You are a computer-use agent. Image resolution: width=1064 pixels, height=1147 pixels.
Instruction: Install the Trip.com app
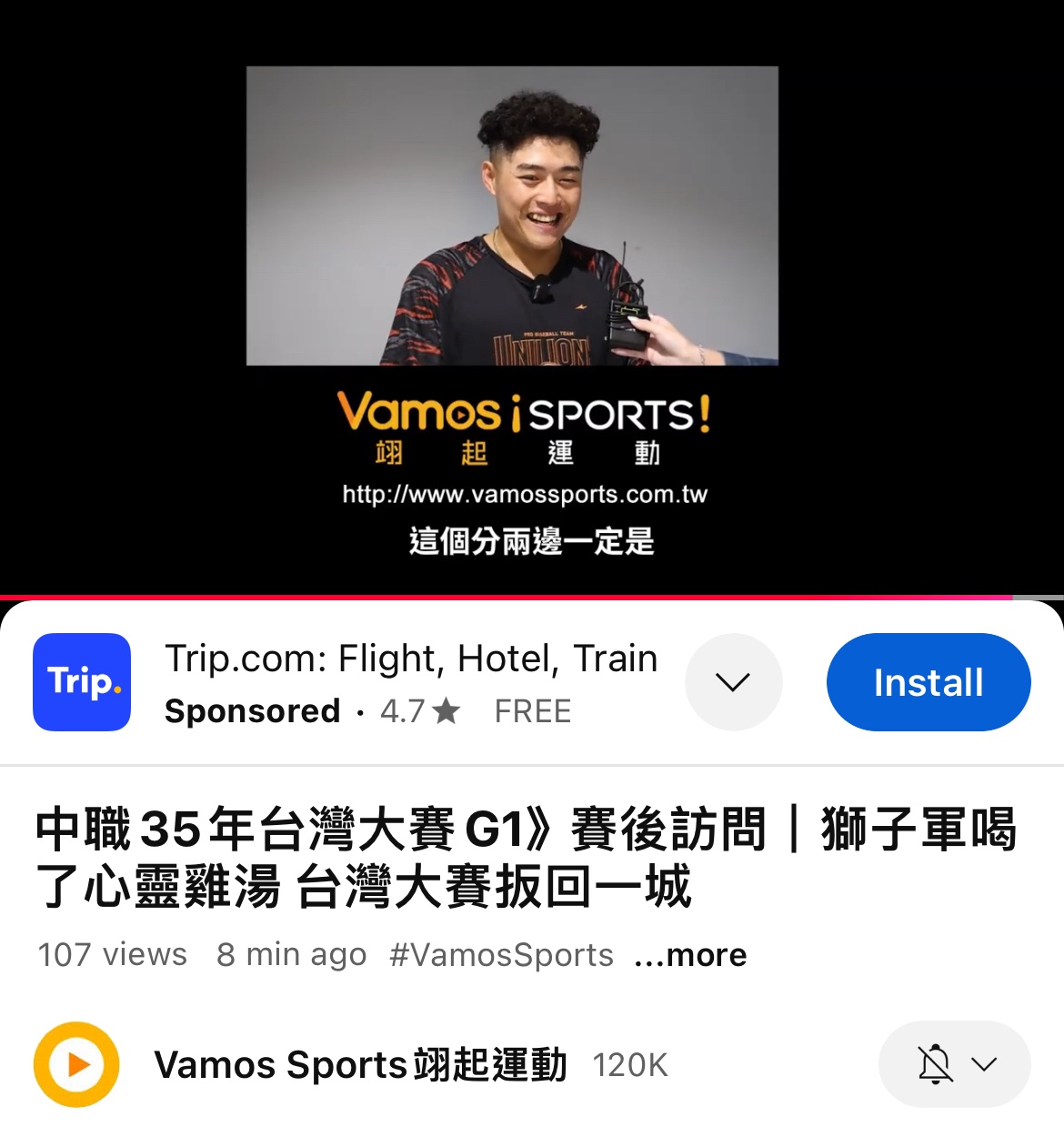[928, 682]
